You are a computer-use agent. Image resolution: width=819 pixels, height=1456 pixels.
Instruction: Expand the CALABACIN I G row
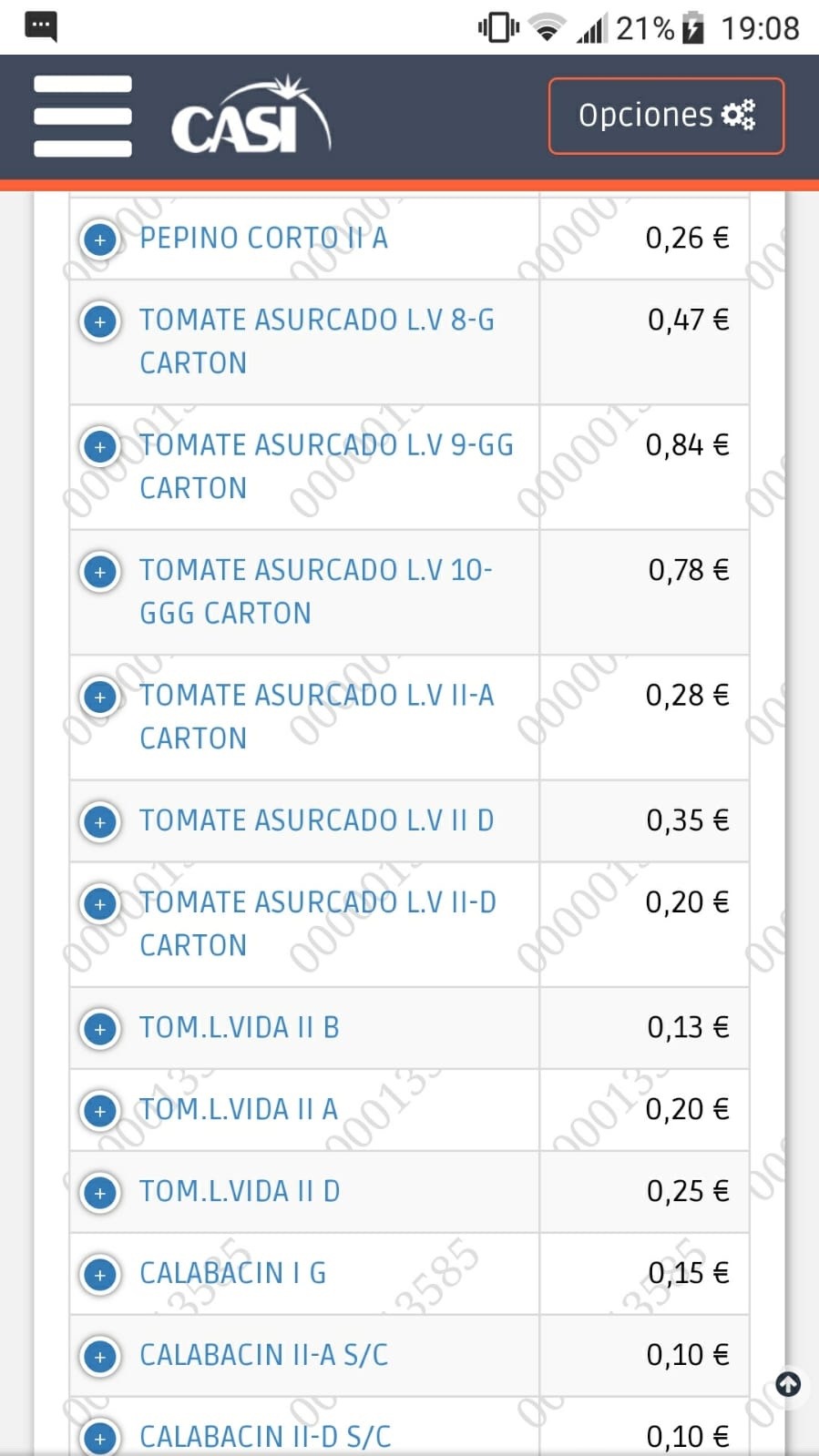tap(100, 1275)
